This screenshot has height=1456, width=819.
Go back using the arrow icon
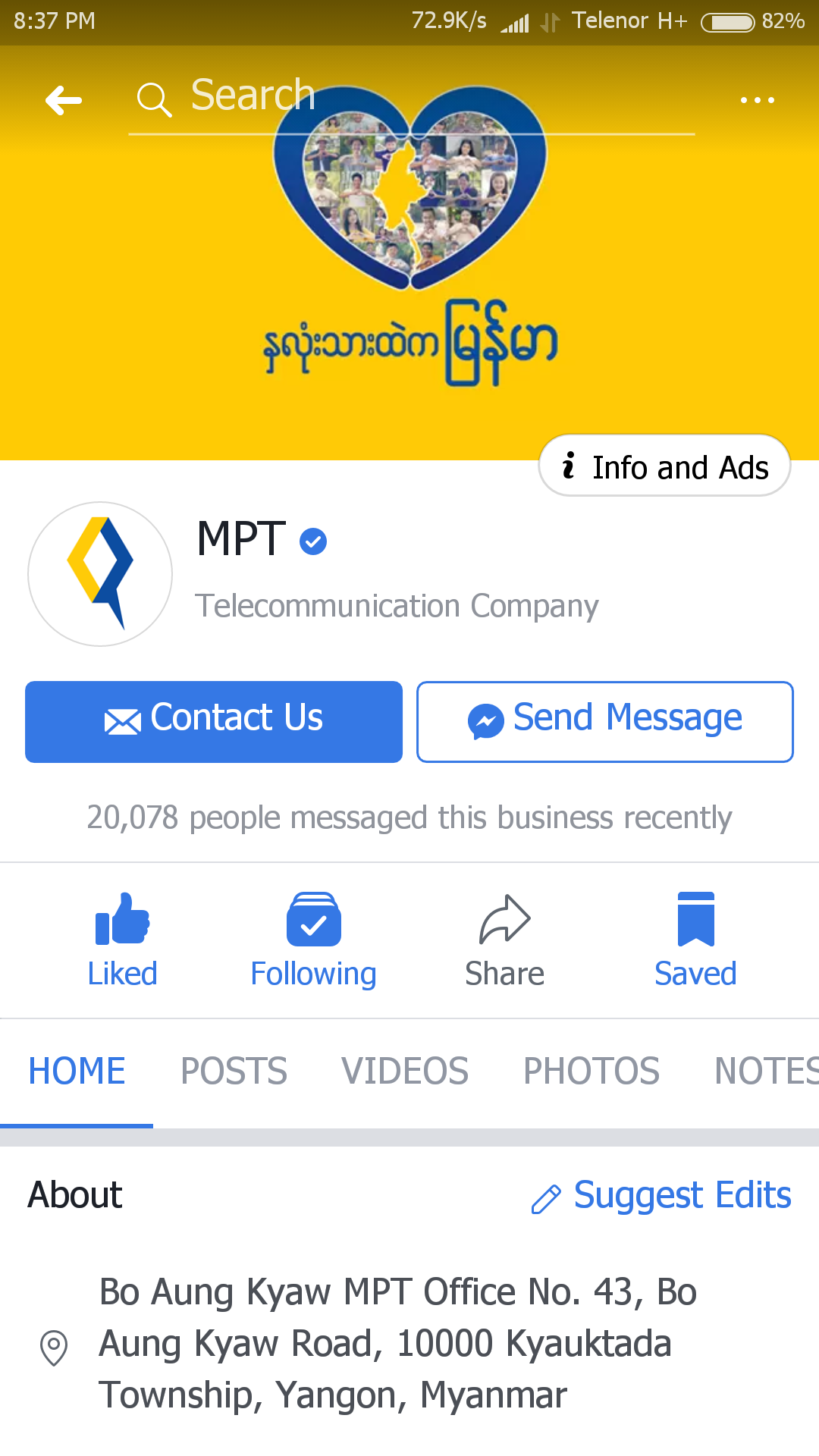(x=64, y=100)
